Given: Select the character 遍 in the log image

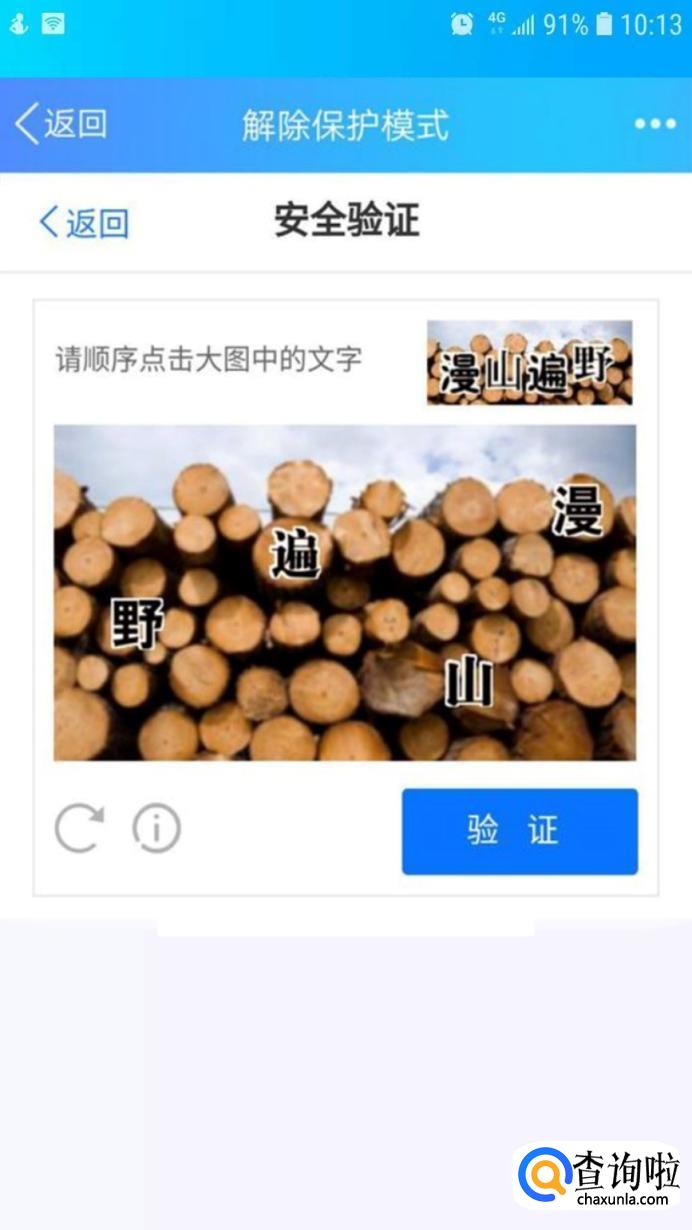Looking at the screenshot, I should click(297, 552).
